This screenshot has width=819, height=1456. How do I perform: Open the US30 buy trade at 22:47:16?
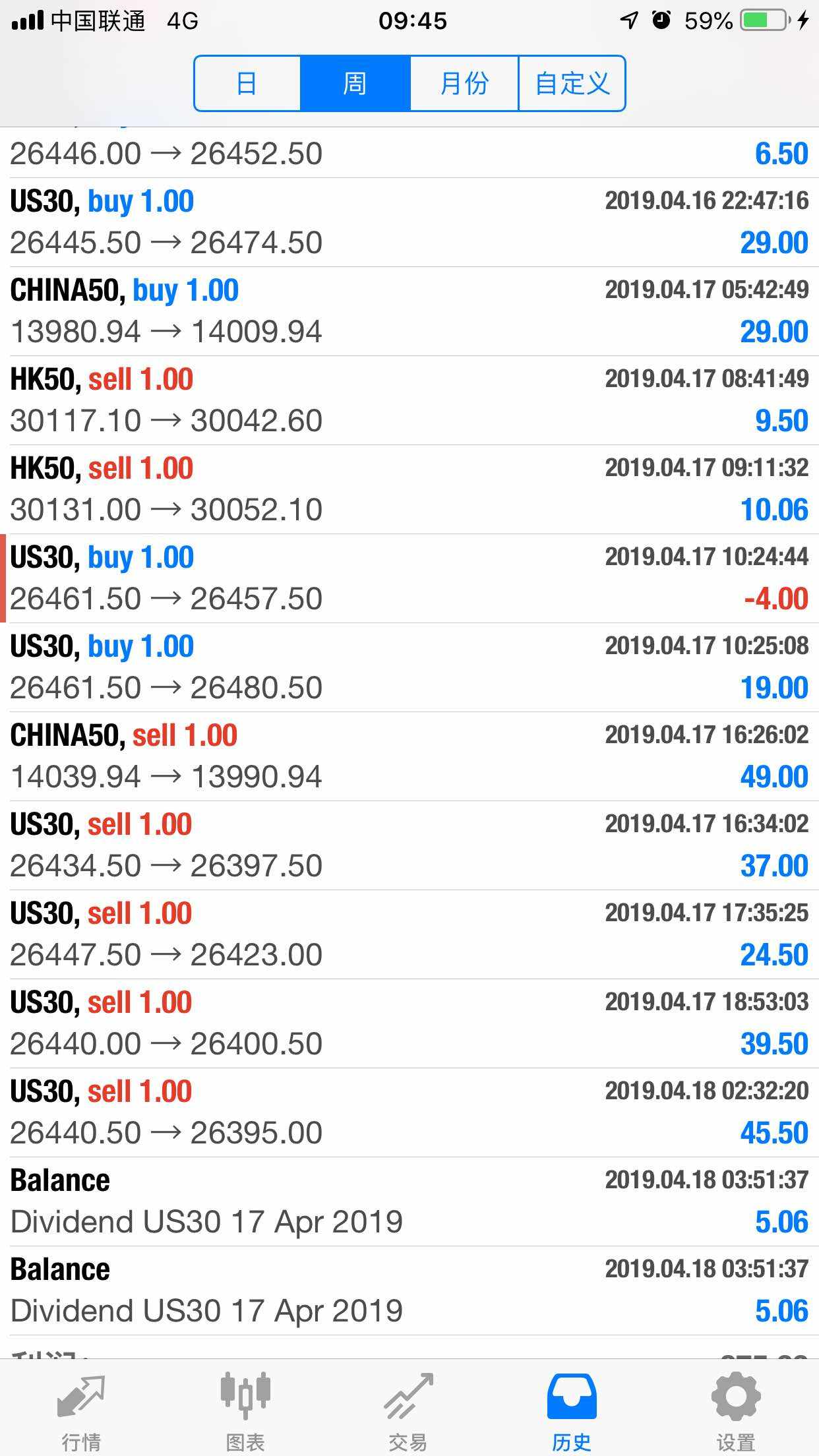pos(409,222)
